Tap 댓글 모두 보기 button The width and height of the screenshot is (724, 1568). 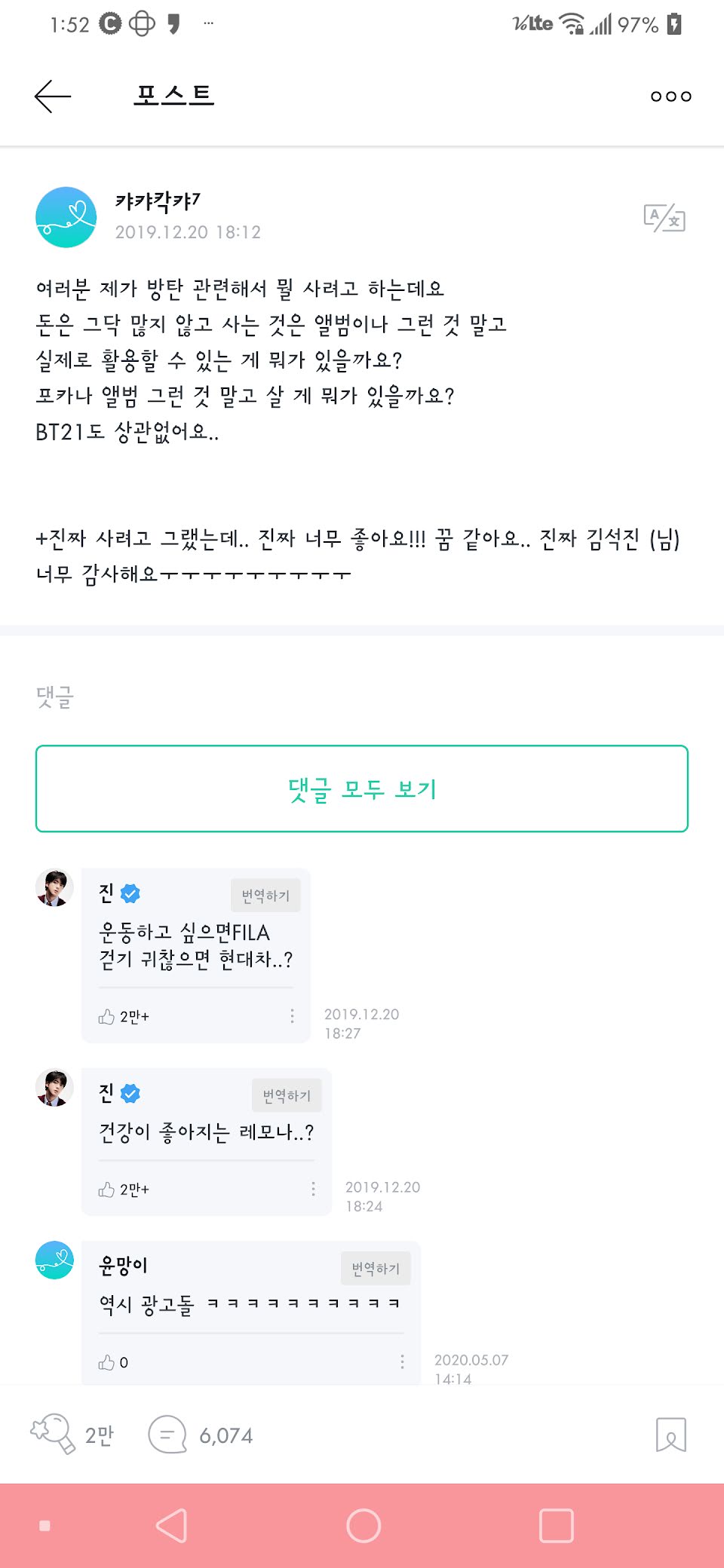pyautogui.click(x=362, y=789)
